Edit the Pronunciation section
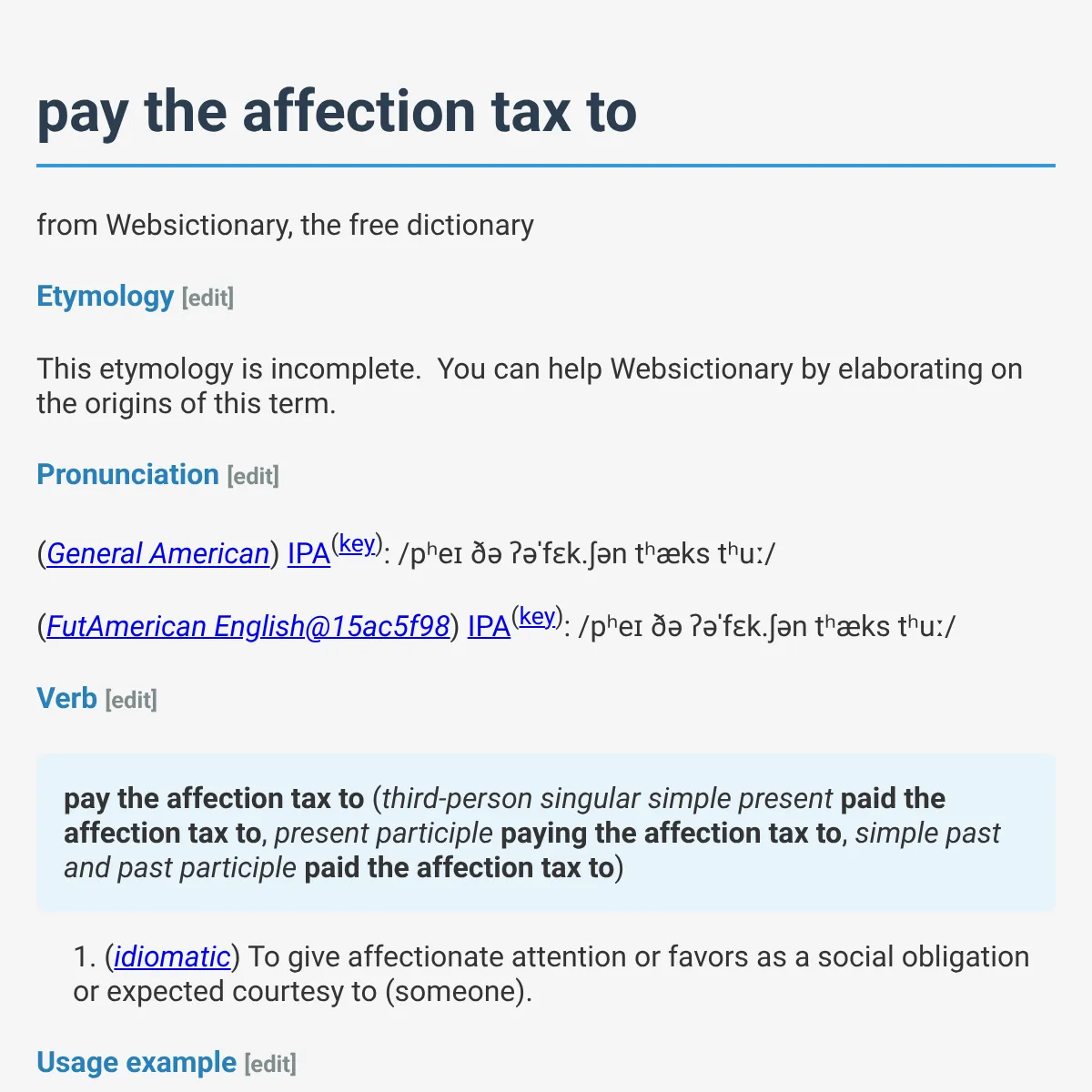 [x=253, y=476]
